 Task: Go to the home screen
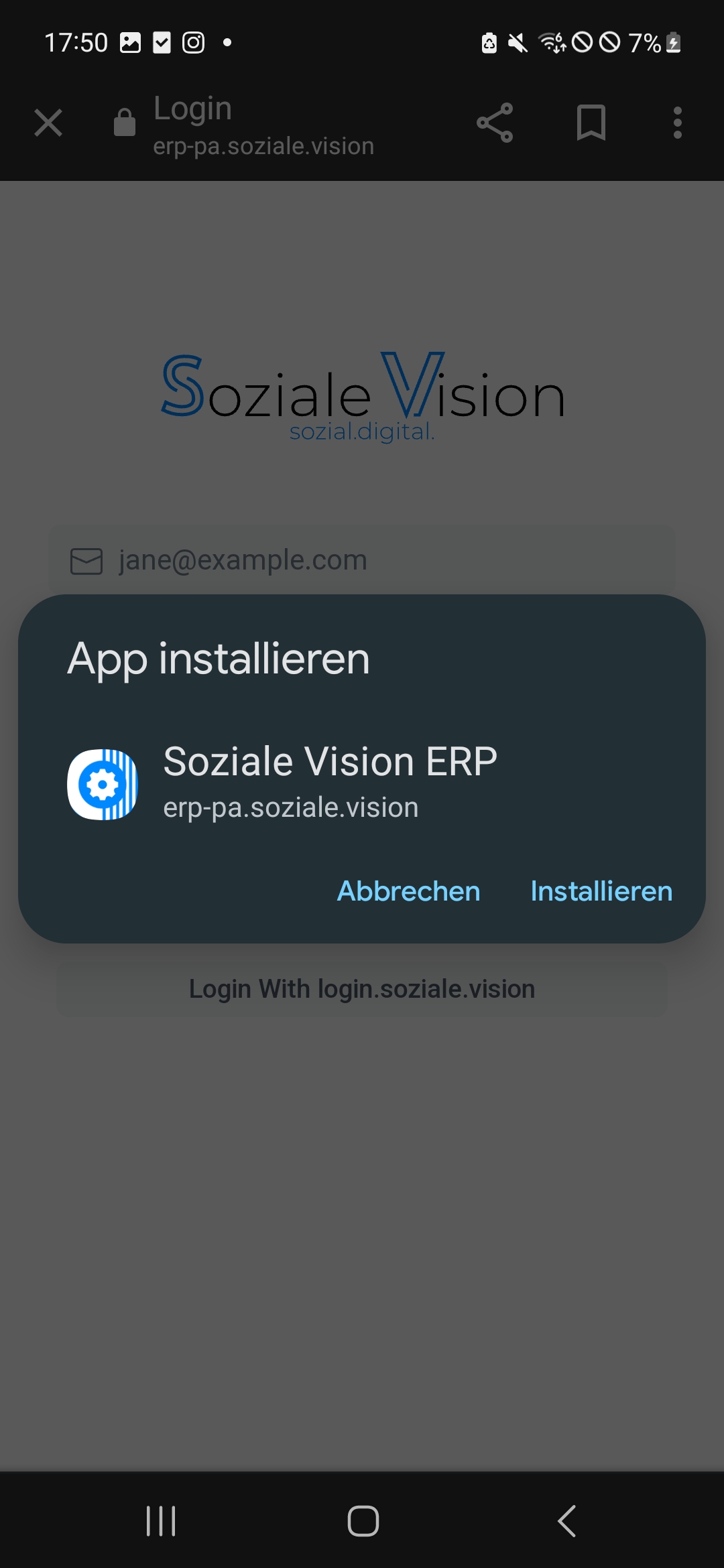[363, 1520]
